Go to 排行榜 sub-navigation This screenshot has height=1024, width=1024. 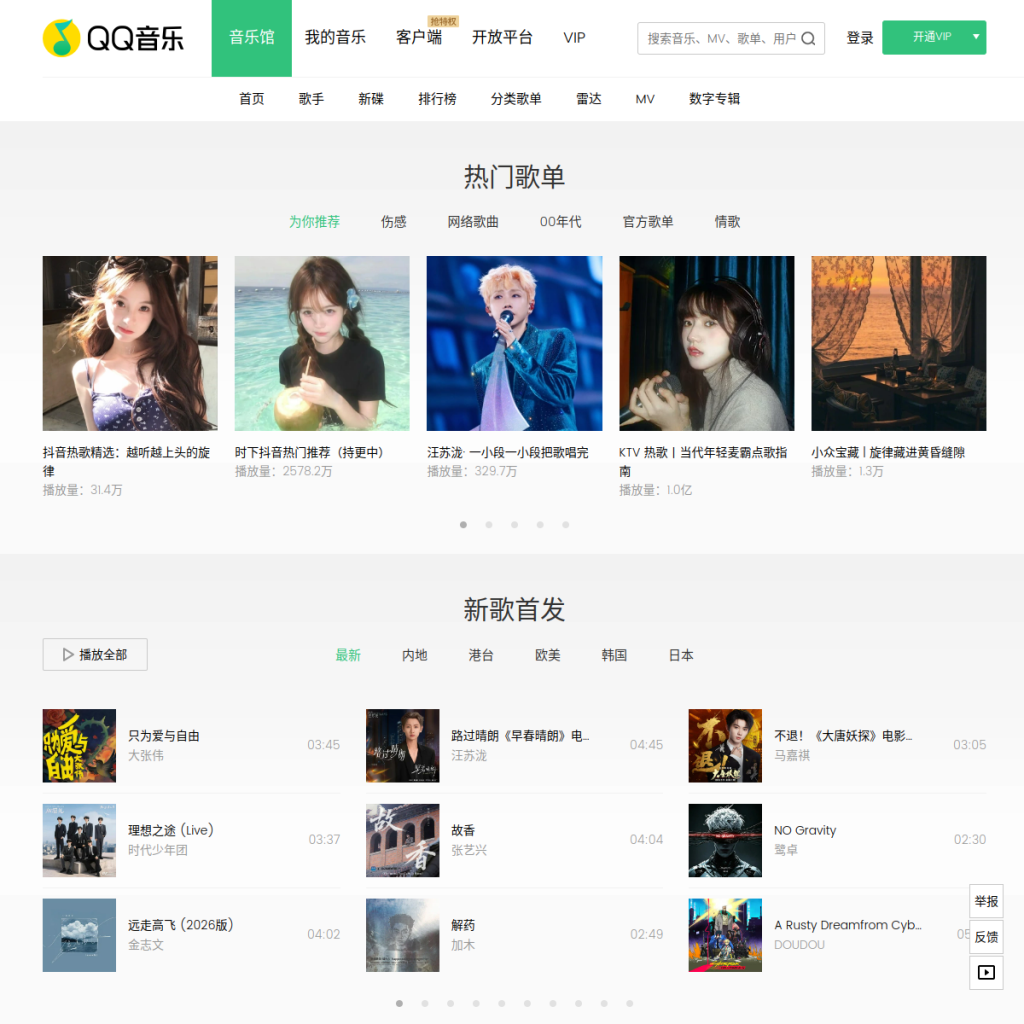tap(437, 99)
